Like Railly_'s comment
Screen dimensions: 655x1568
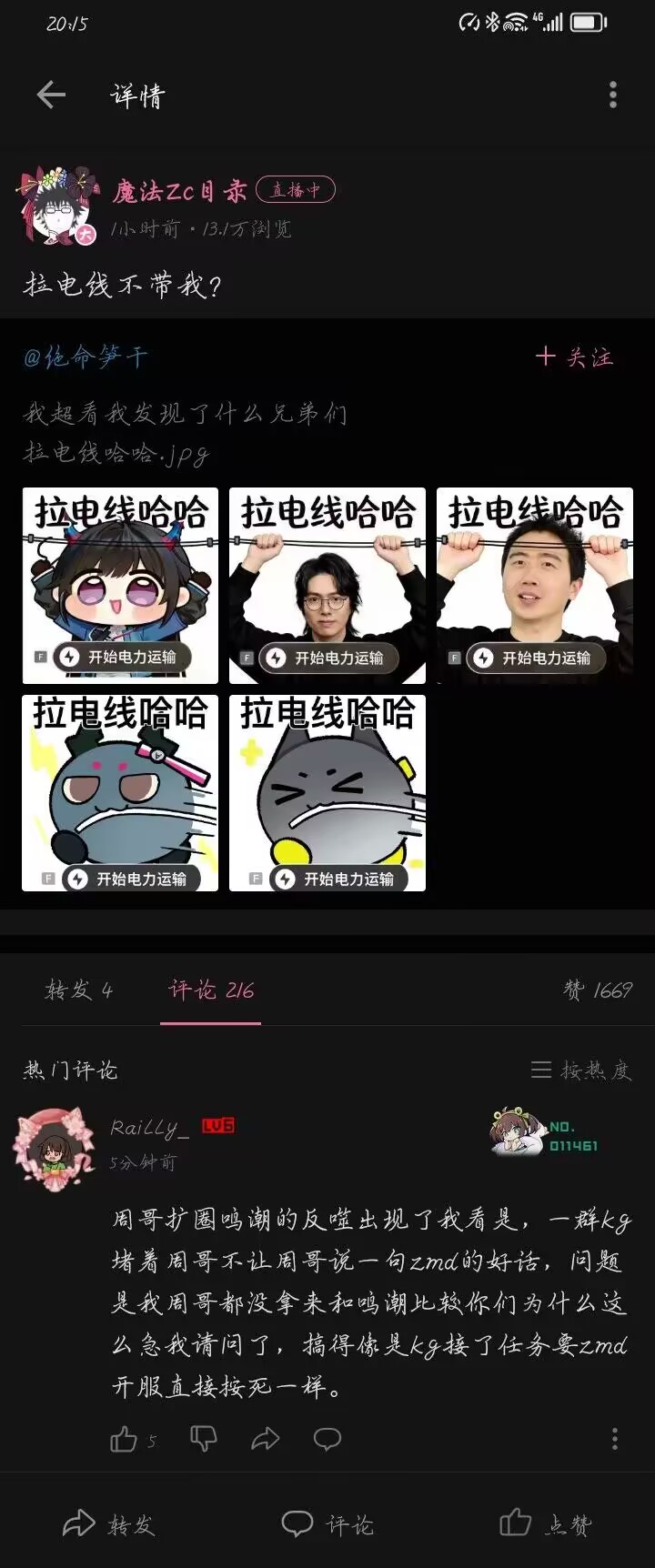[x=124, y=1439]
